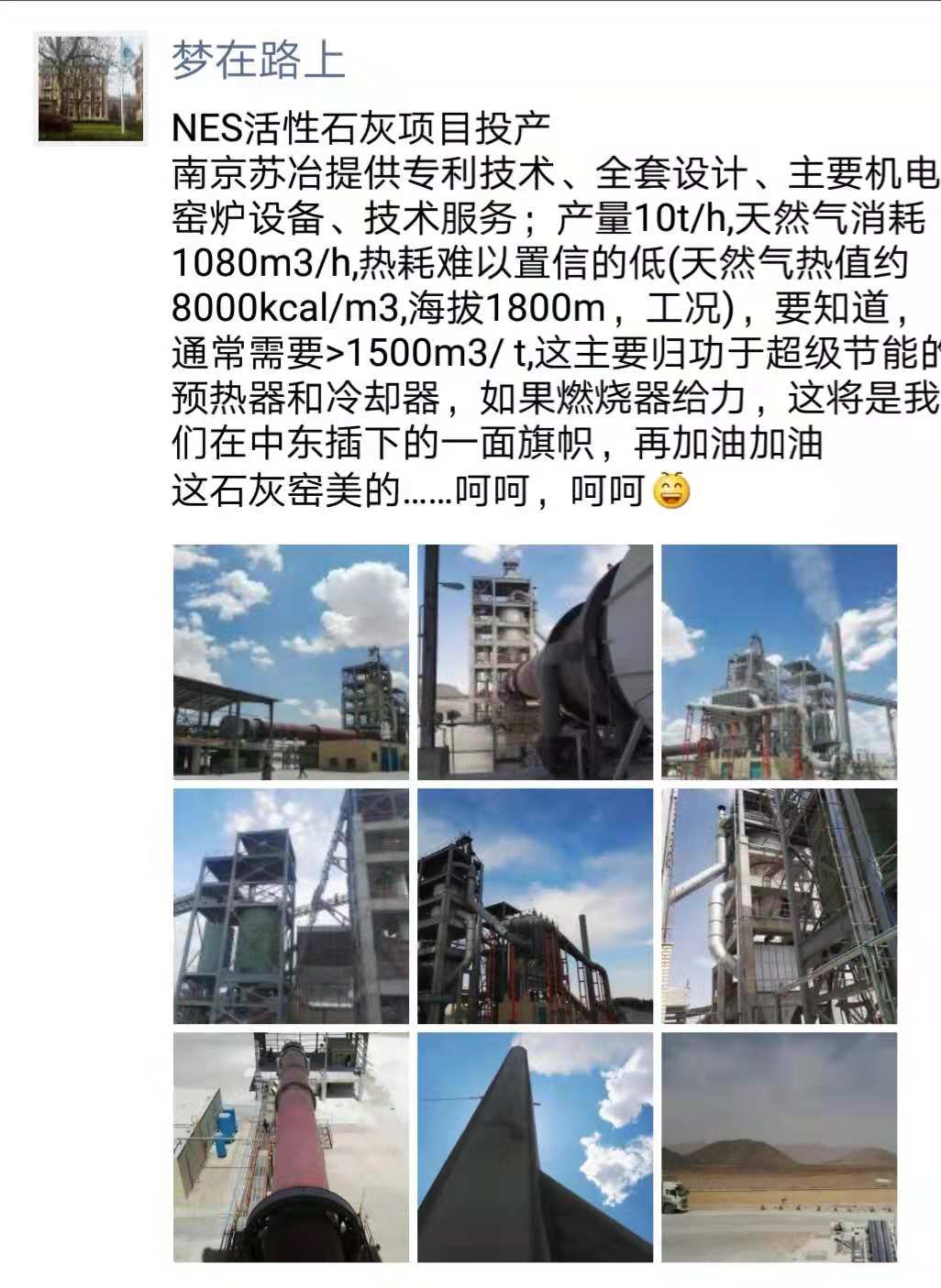Screen dimensions: 941x1288
Task: View the photo of the silver duct on tower
Action: 779,906
